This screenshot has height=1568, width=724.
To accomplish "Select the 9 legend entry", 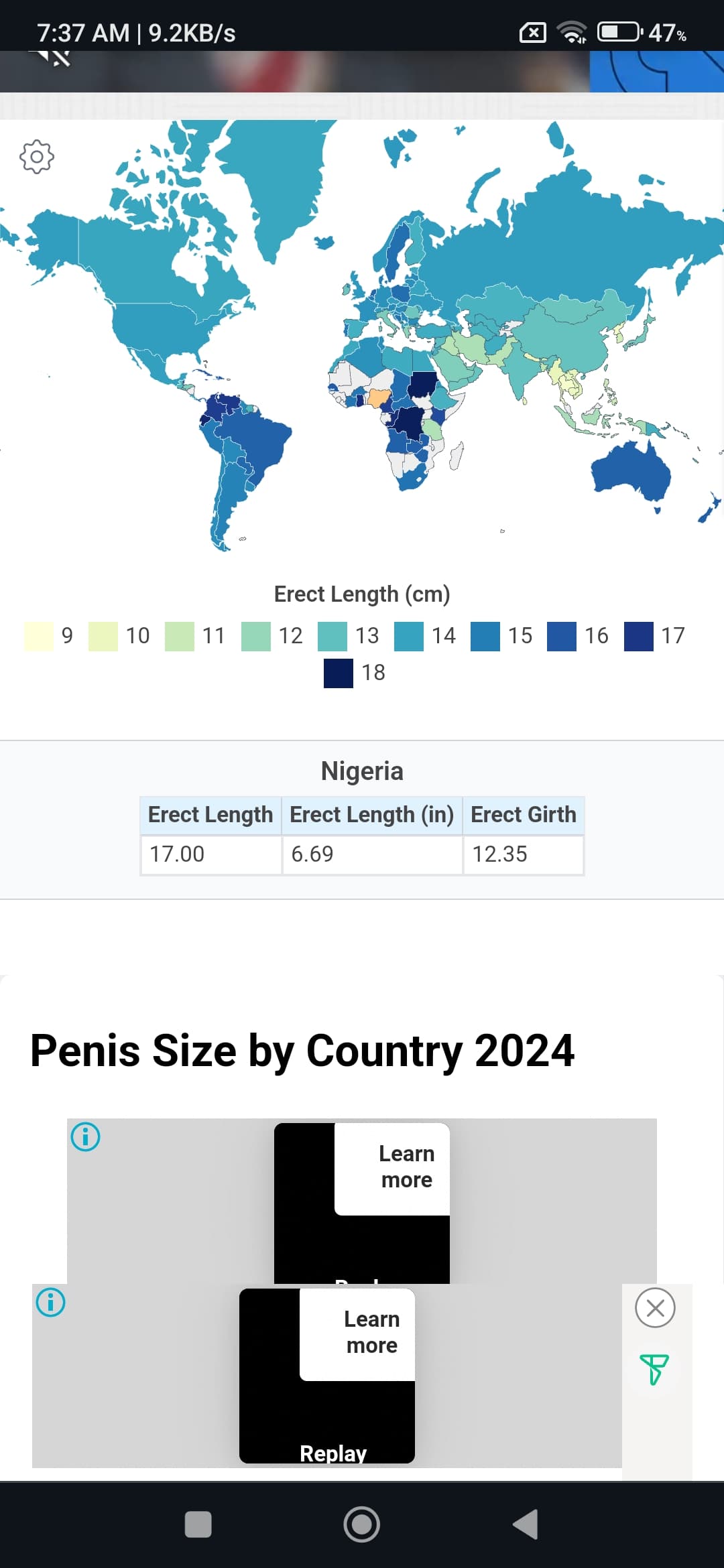I will (48, 636).
